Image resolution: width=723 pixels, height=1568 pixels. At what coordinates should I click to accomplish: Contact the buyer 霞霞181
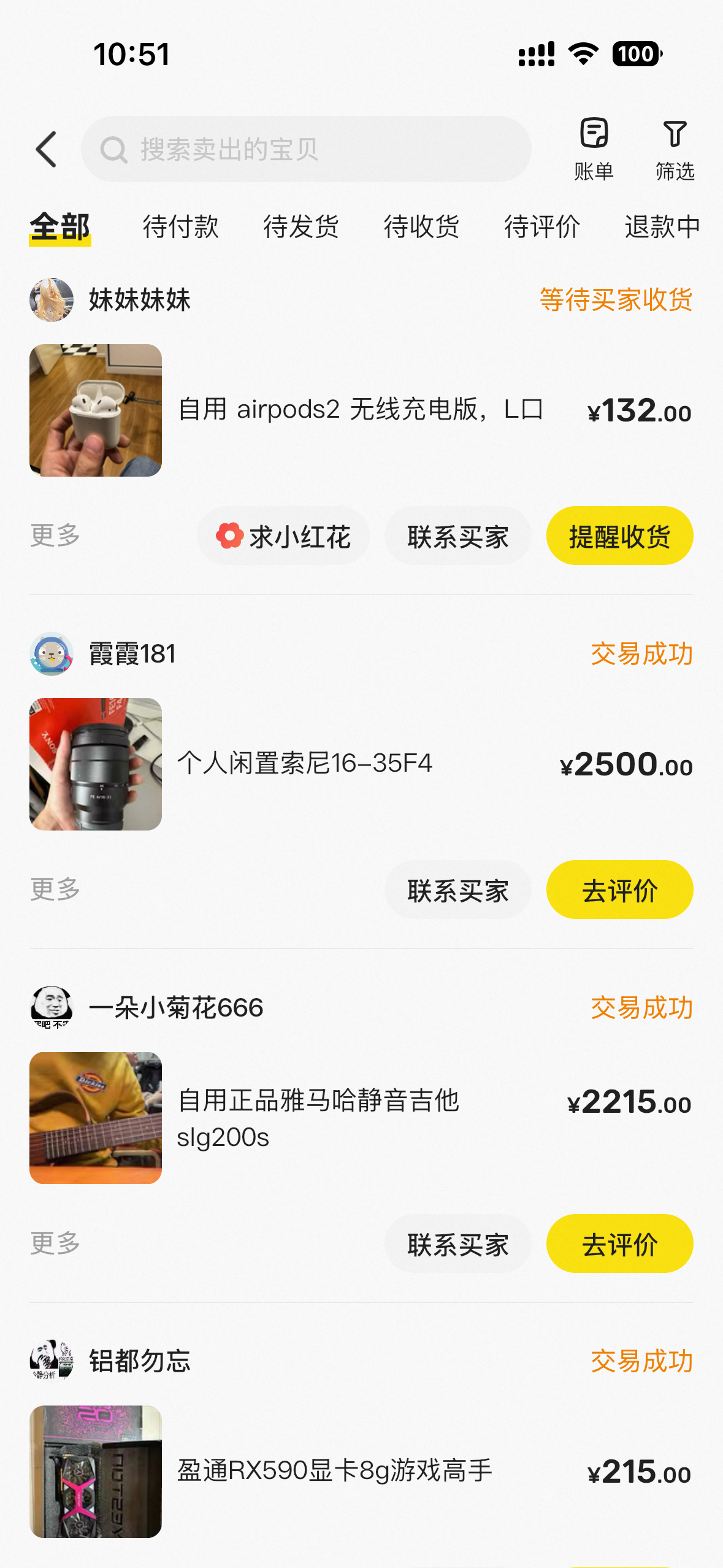457,890
